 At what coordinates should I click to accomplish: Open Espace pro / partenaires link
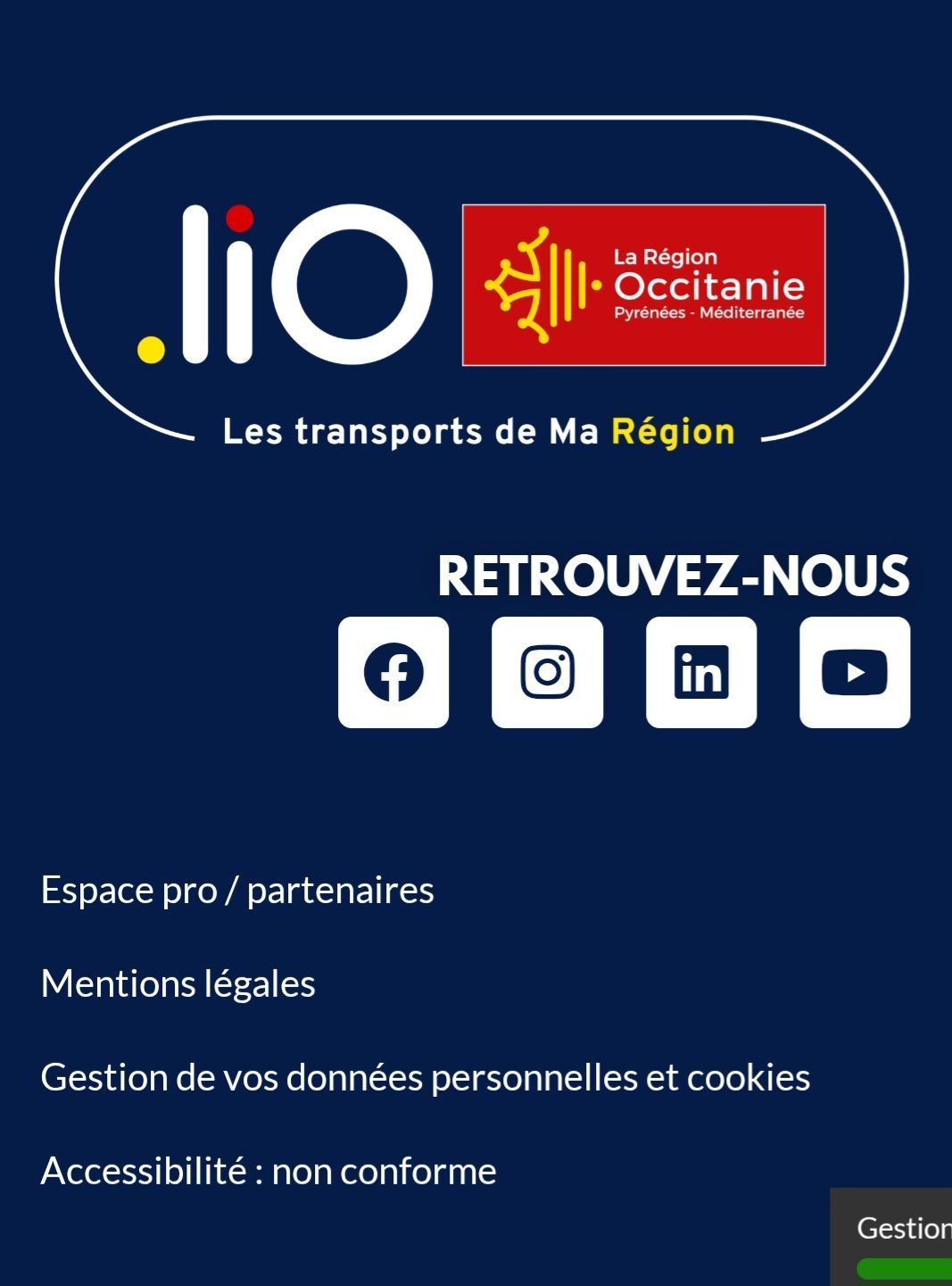(237, 890)
